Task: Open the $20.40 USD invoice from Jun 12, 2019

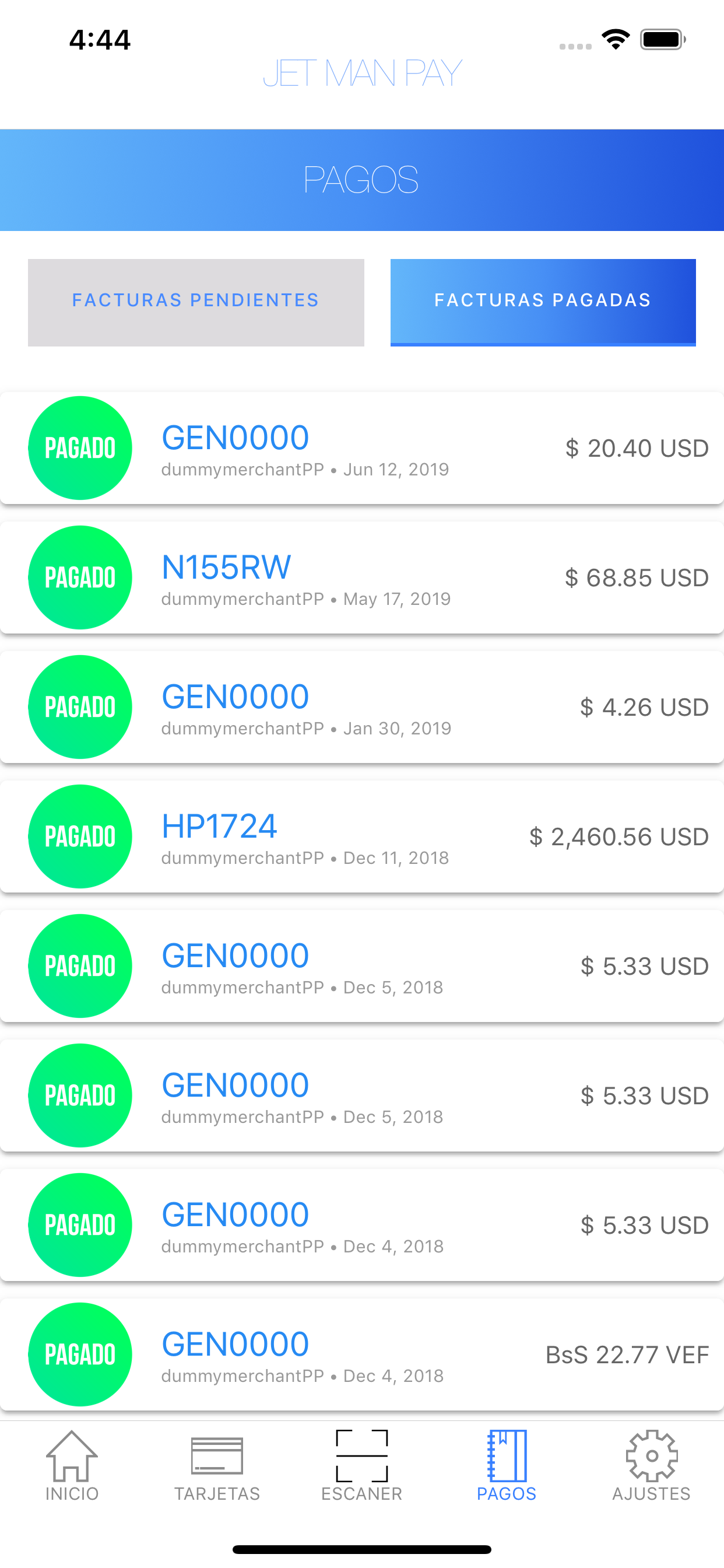Action: (362, 448)
